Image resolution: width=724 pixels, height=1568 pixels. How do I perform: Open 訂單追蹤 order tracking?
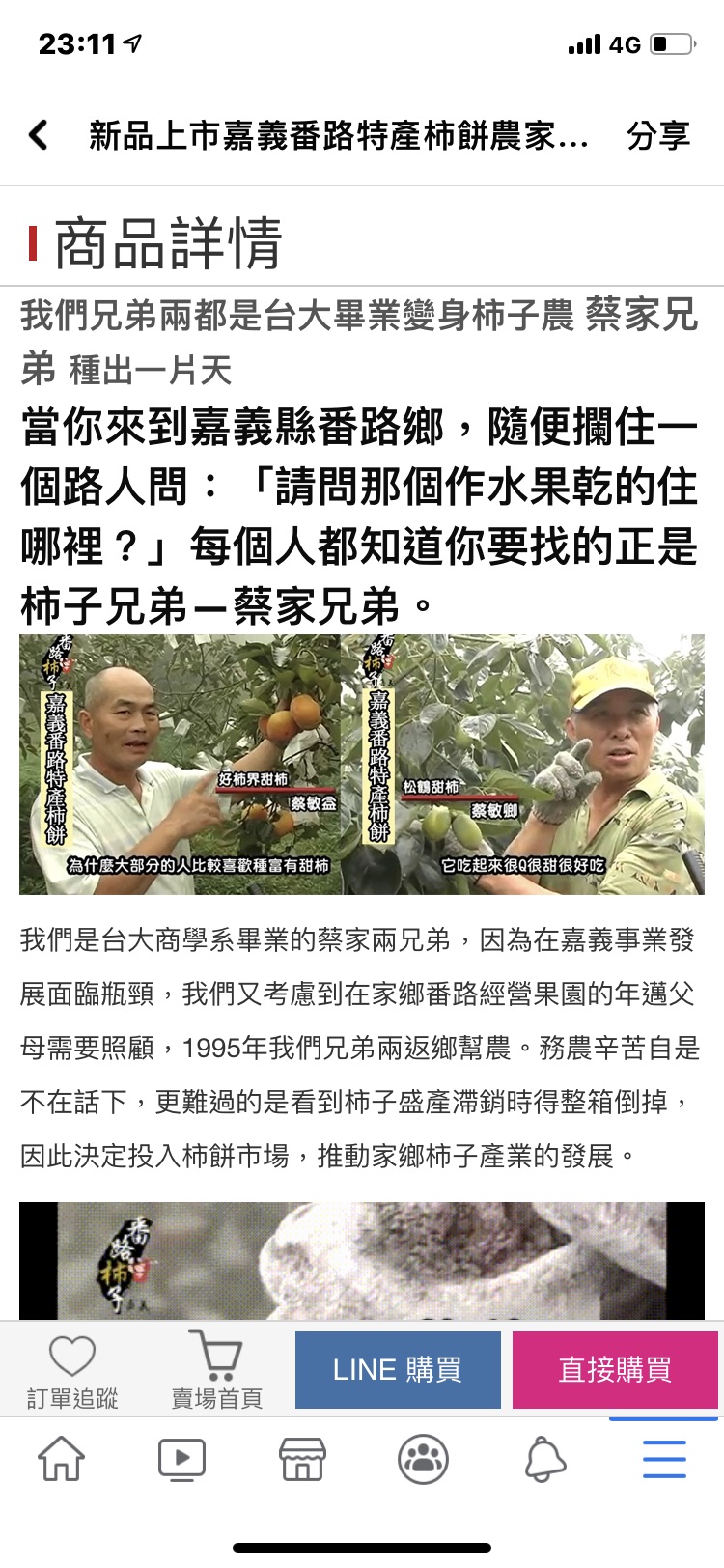(x=72, y=1371)
